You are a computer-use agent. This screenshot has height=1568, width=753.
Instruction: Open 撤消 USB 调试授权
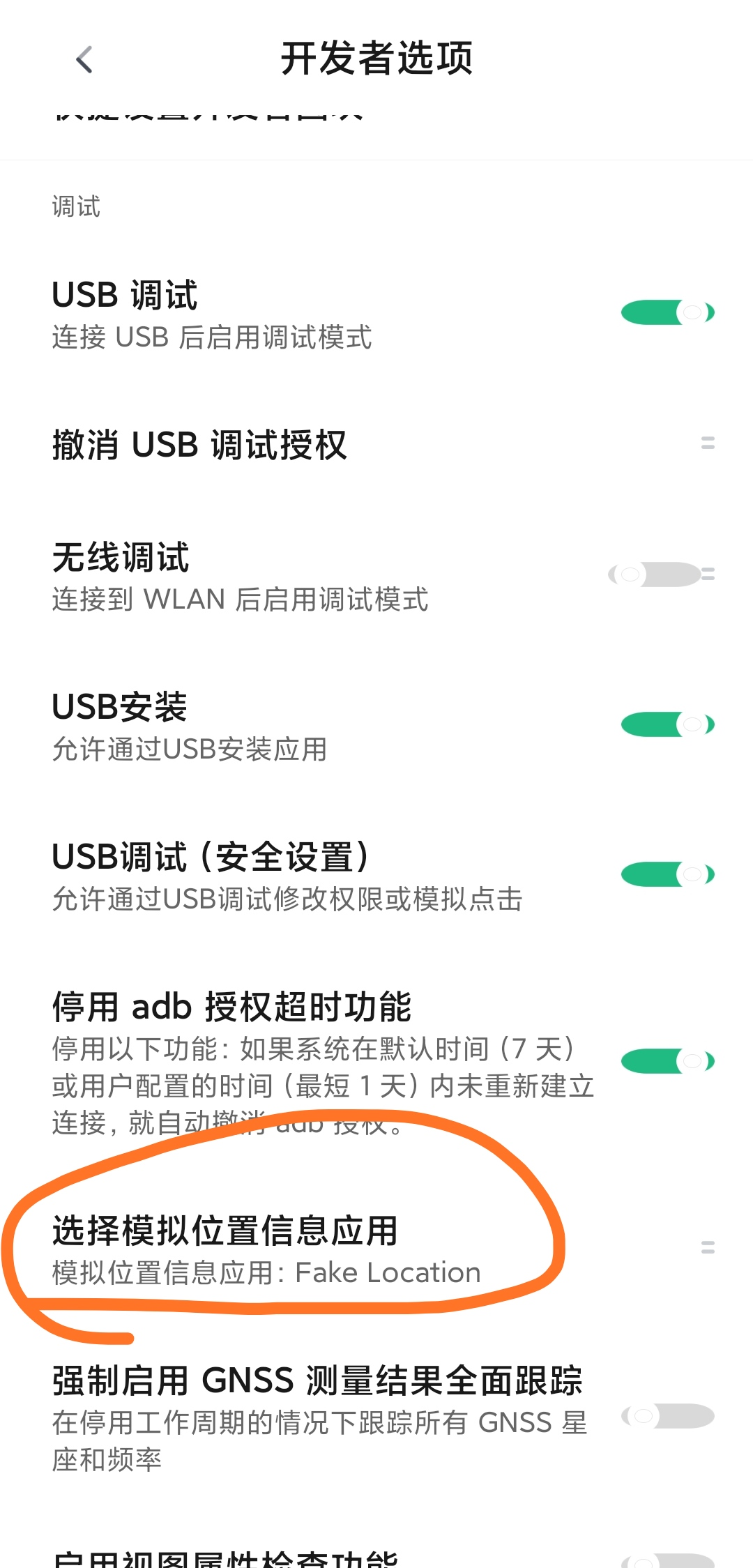(376, 443)
